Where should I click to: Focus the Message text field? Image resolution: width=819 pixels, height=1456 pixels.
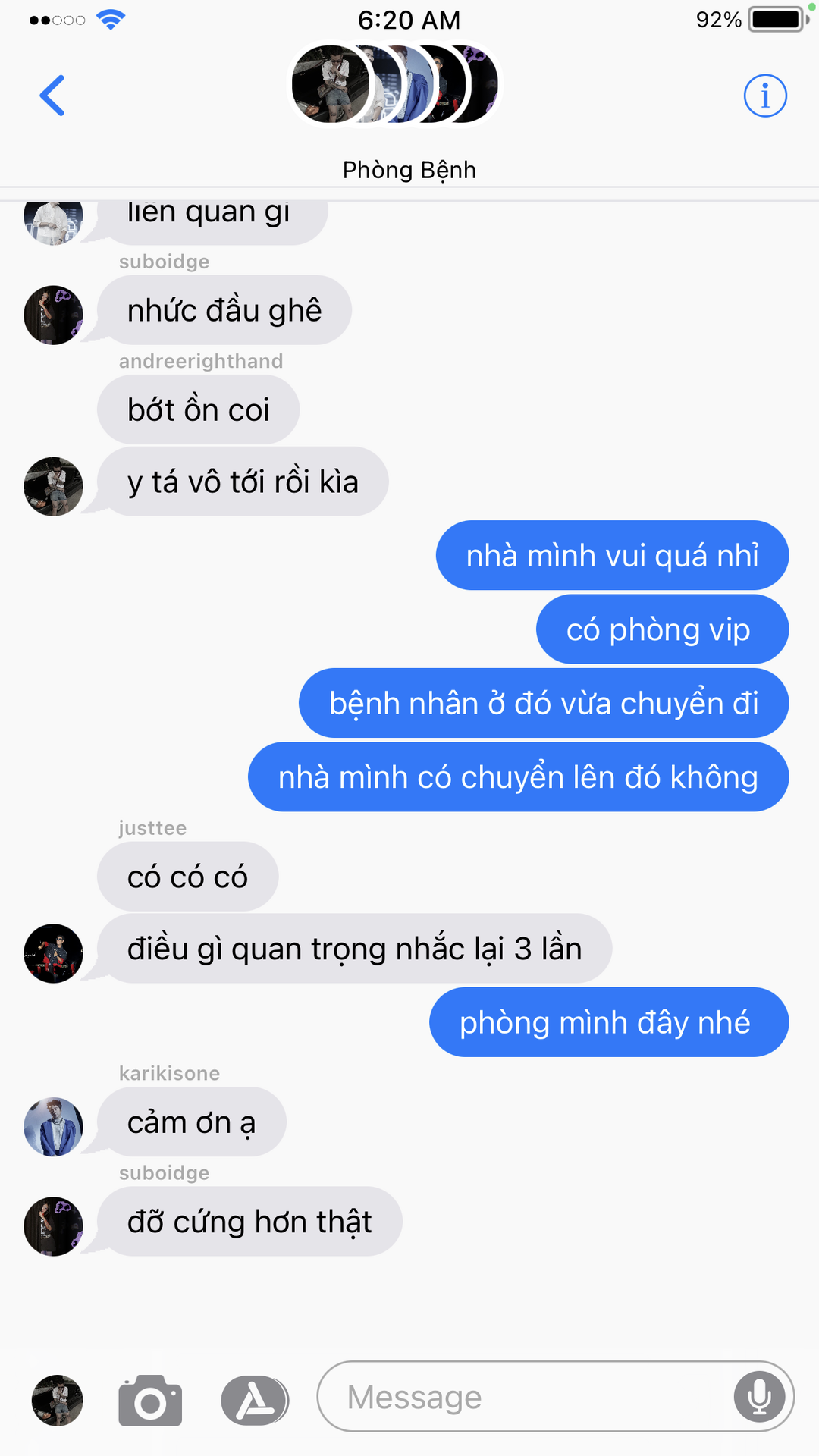click(523, 1397)
